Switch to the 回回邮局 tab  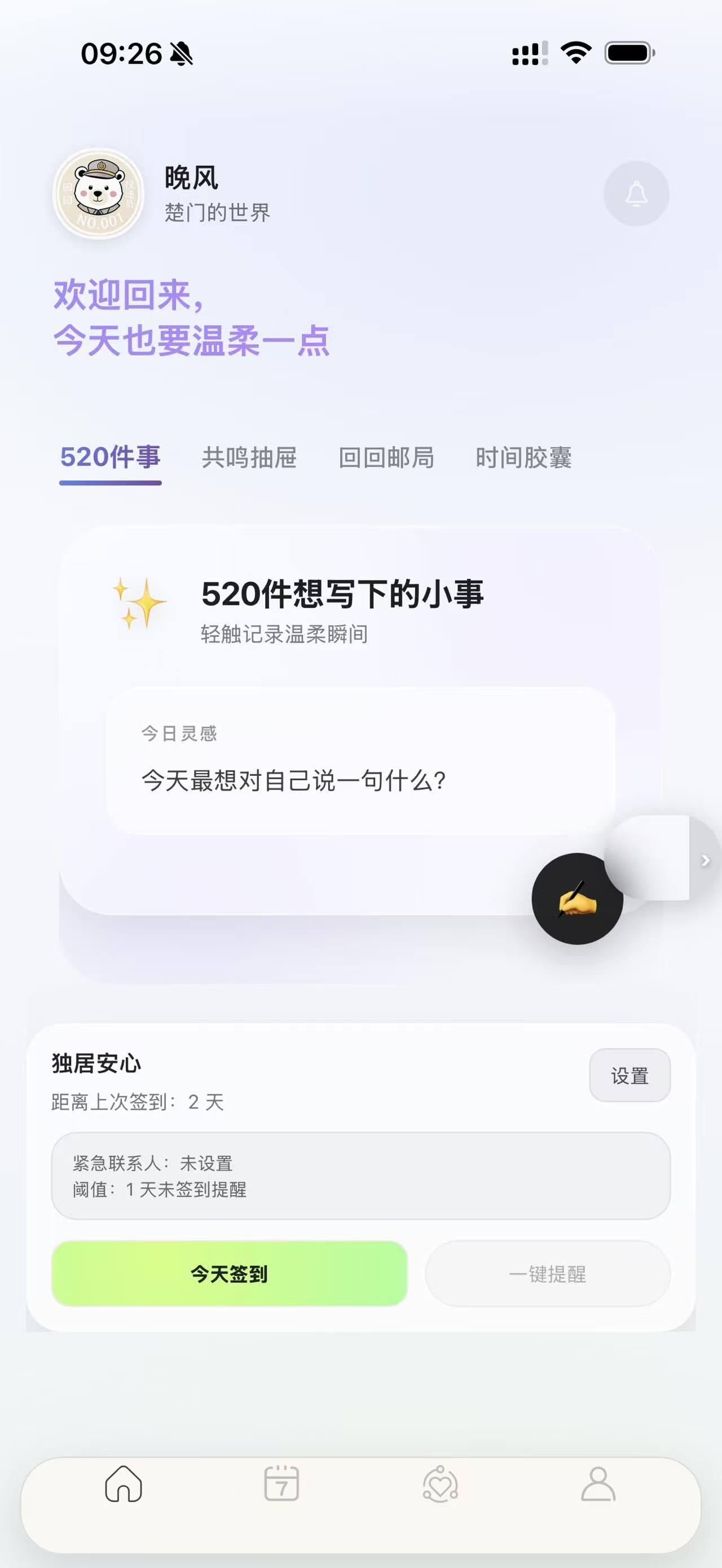[x=386, y=458]
